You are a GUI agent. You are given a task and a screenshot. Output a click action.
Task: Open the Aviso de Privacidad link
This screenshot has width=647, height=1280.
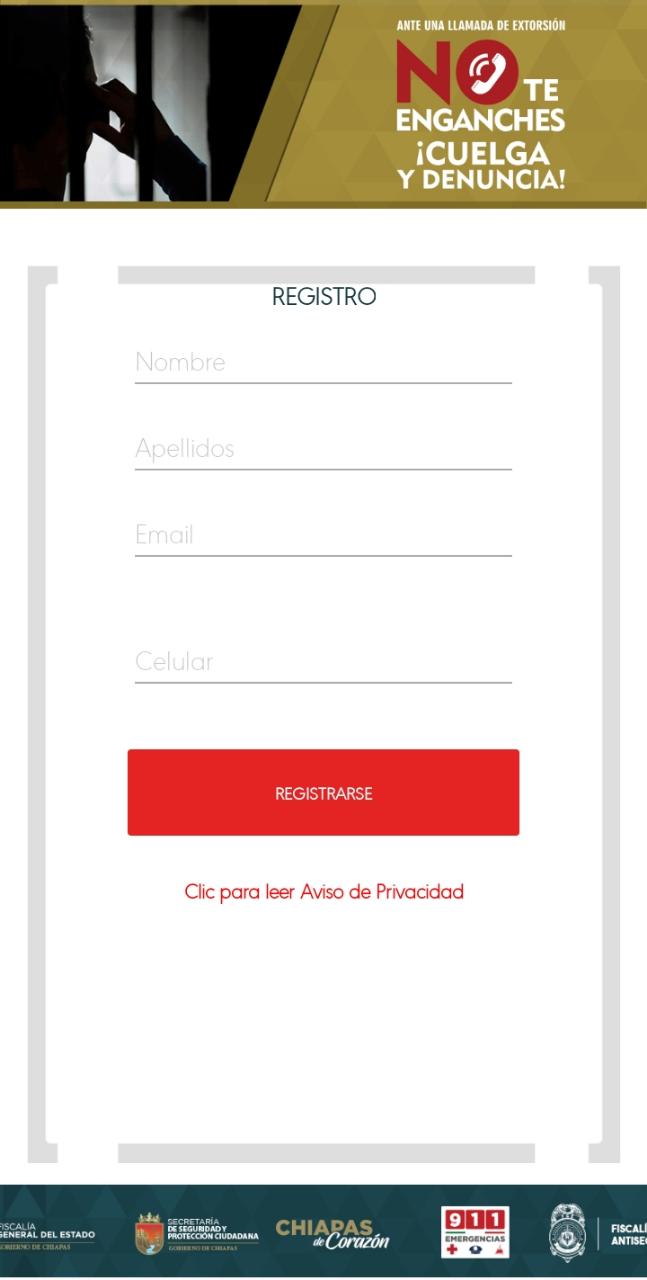click(324, 892)
